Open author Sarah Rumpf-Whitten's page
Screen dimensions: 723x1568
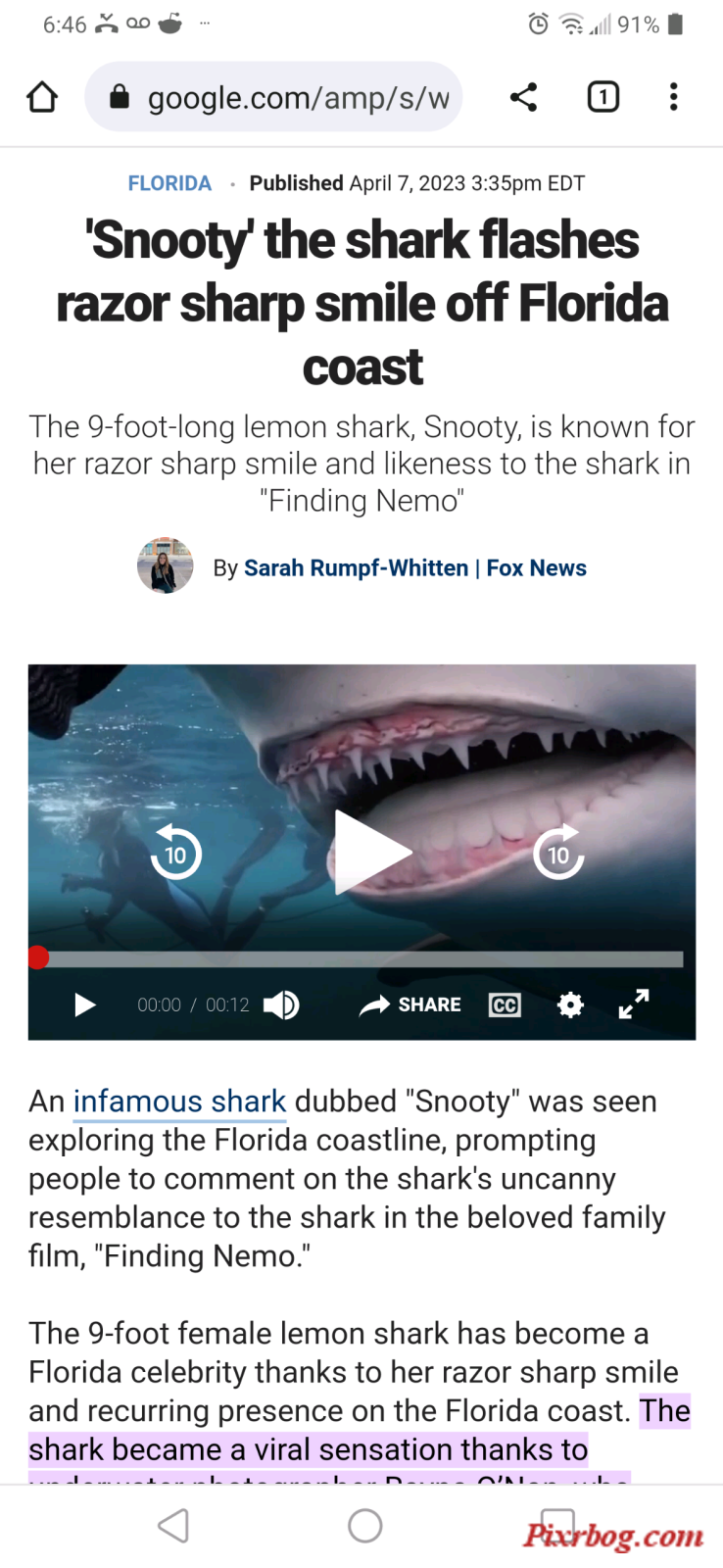[356, 568]
